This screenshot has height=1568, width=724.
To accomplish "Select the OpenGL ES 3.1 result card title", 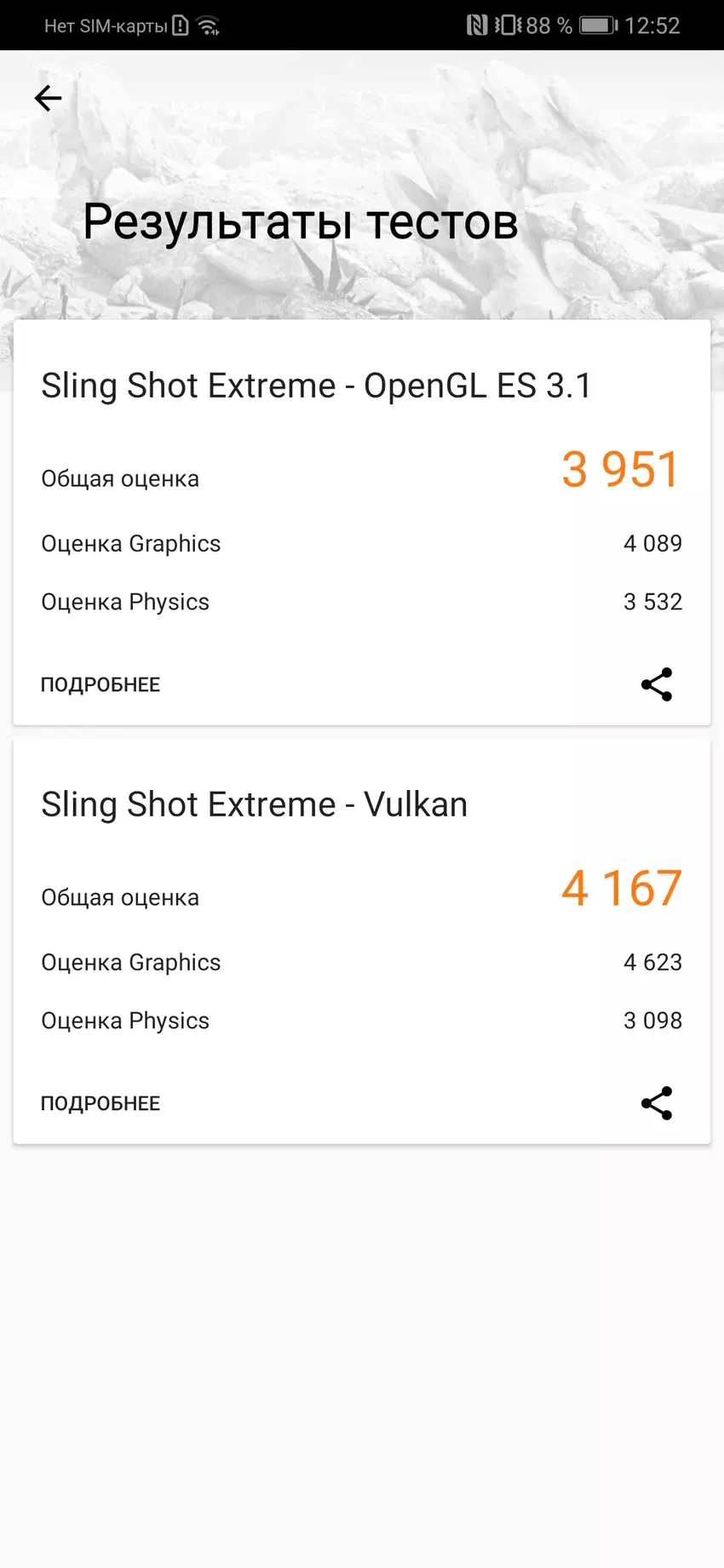I will (316, 385).
